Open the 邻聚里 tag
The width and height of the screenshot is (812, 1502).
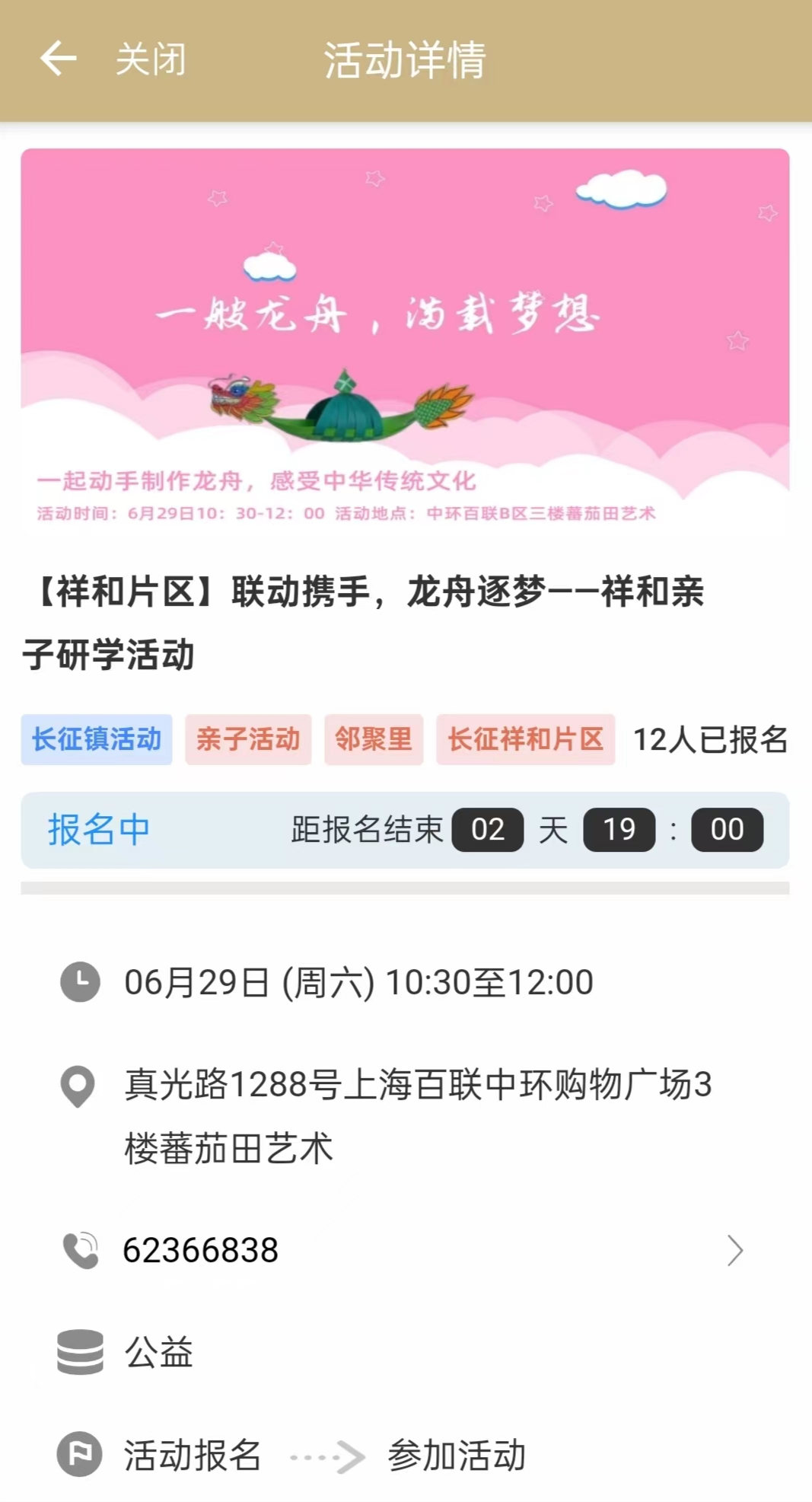point(373,739)
